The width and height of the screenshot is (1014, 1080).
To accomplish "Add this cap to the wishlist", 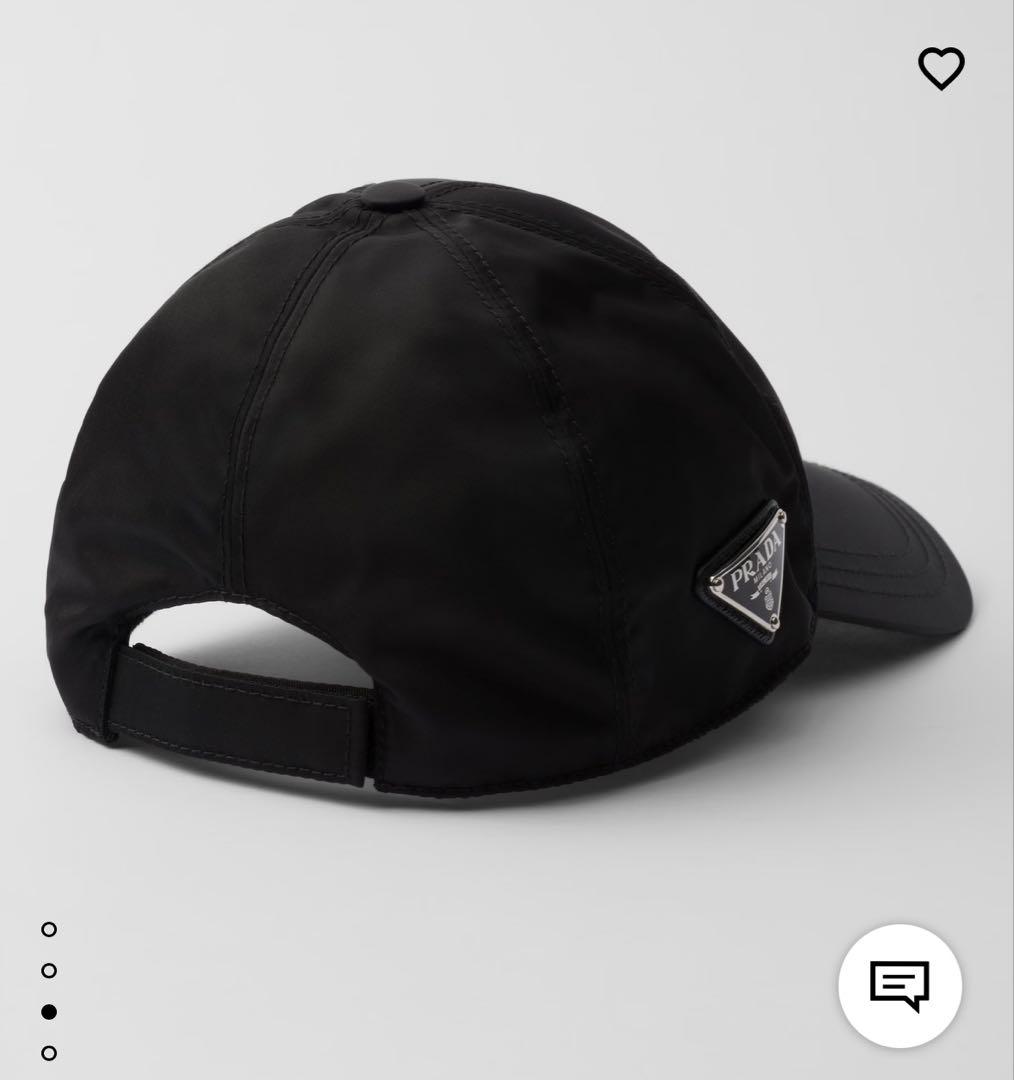I will pos(941,69).
